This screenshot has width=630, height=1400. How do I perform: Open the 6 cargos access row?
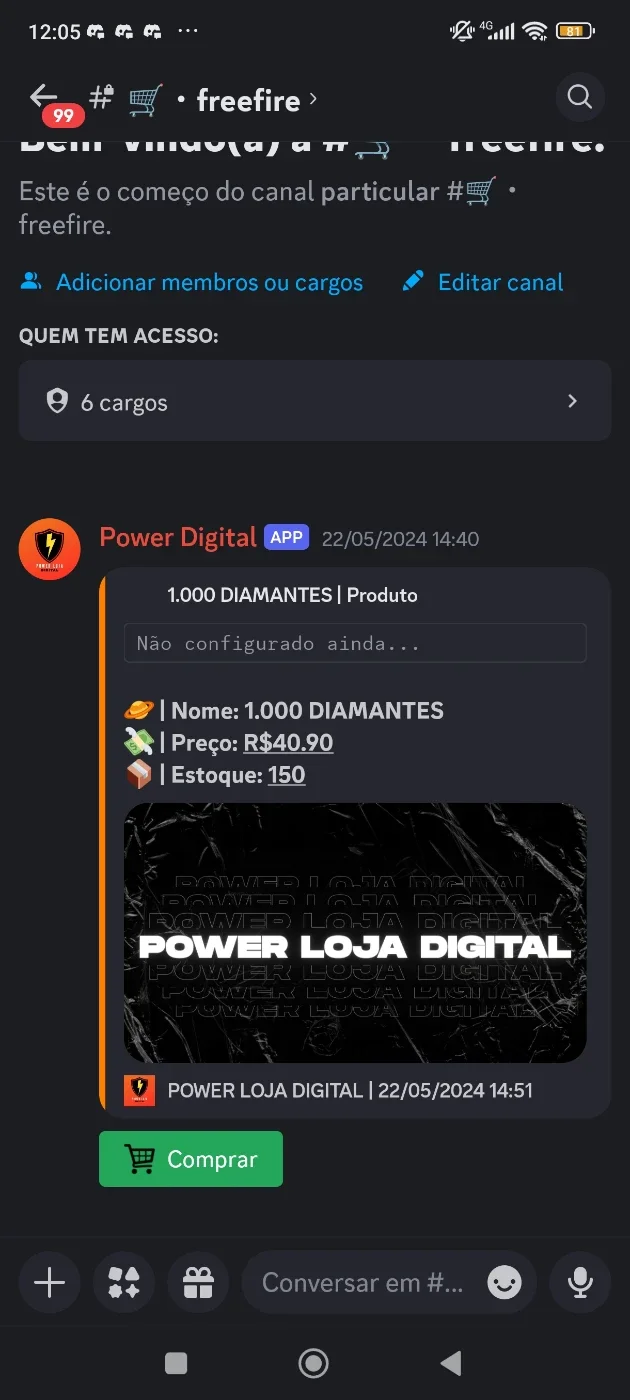(315, 401)
